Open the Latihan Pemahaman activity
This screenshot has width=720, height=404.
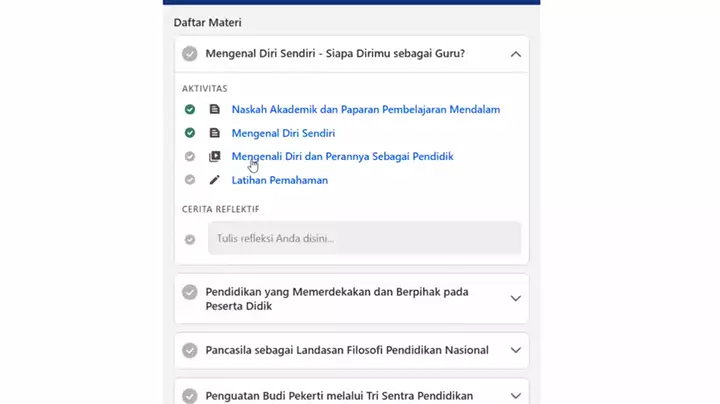279,180
